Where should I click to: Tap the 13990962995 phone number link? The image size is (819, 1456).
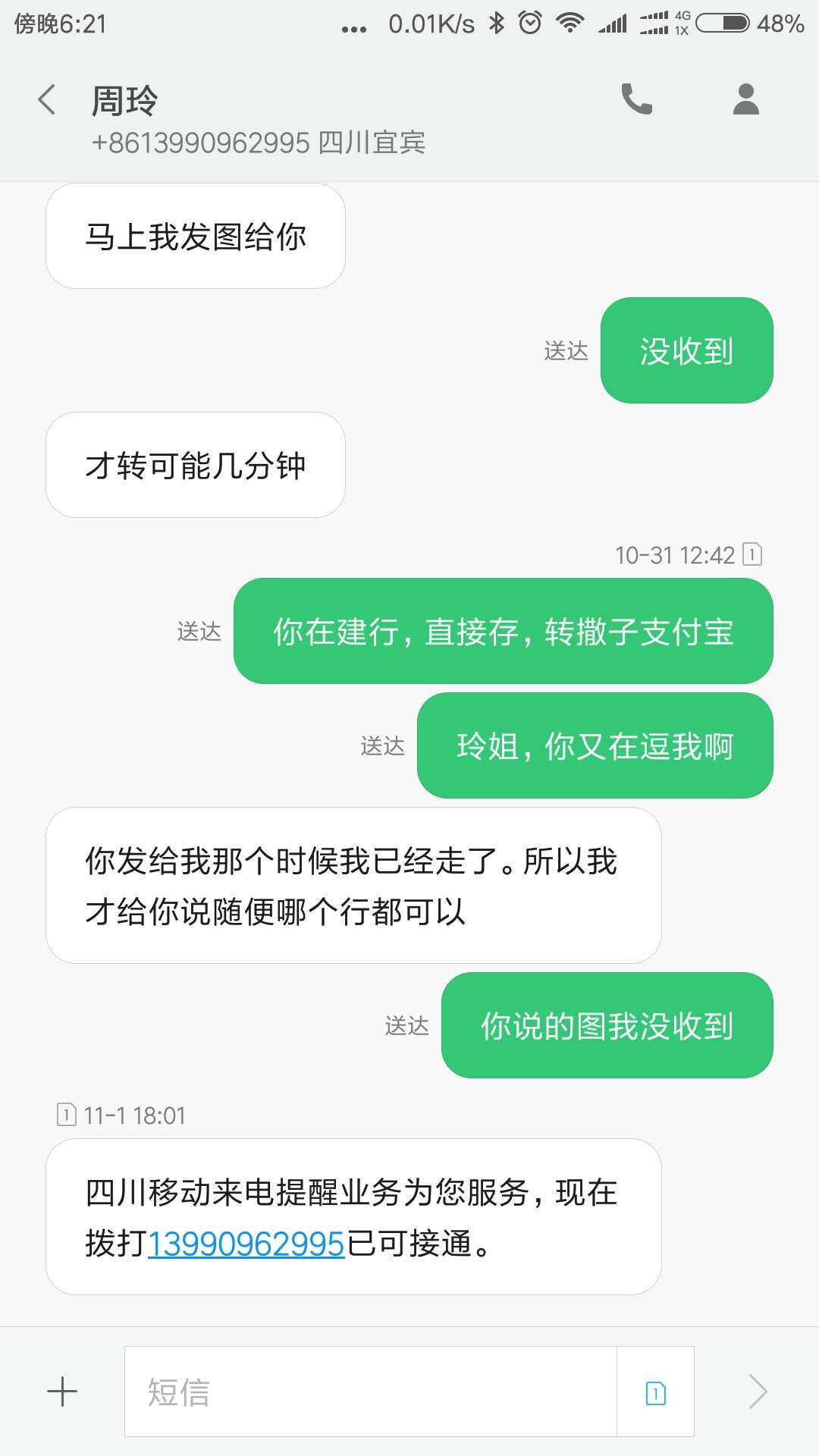pyautogui.click(x=246, y=1244)
